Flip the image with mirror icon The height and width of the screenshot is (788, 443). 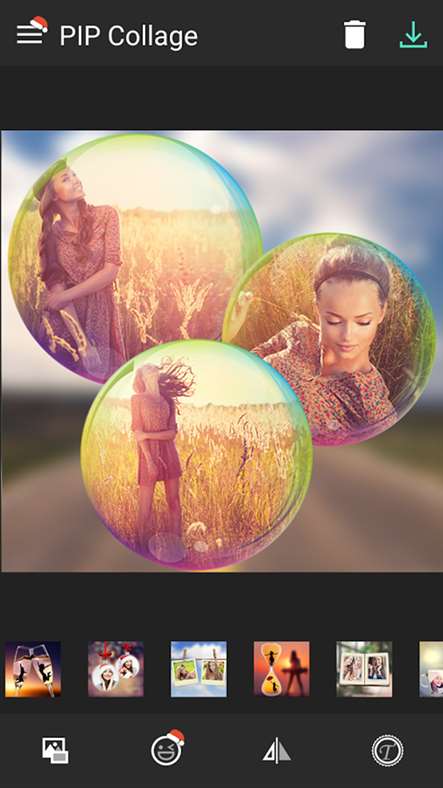(x=277, y=751)
